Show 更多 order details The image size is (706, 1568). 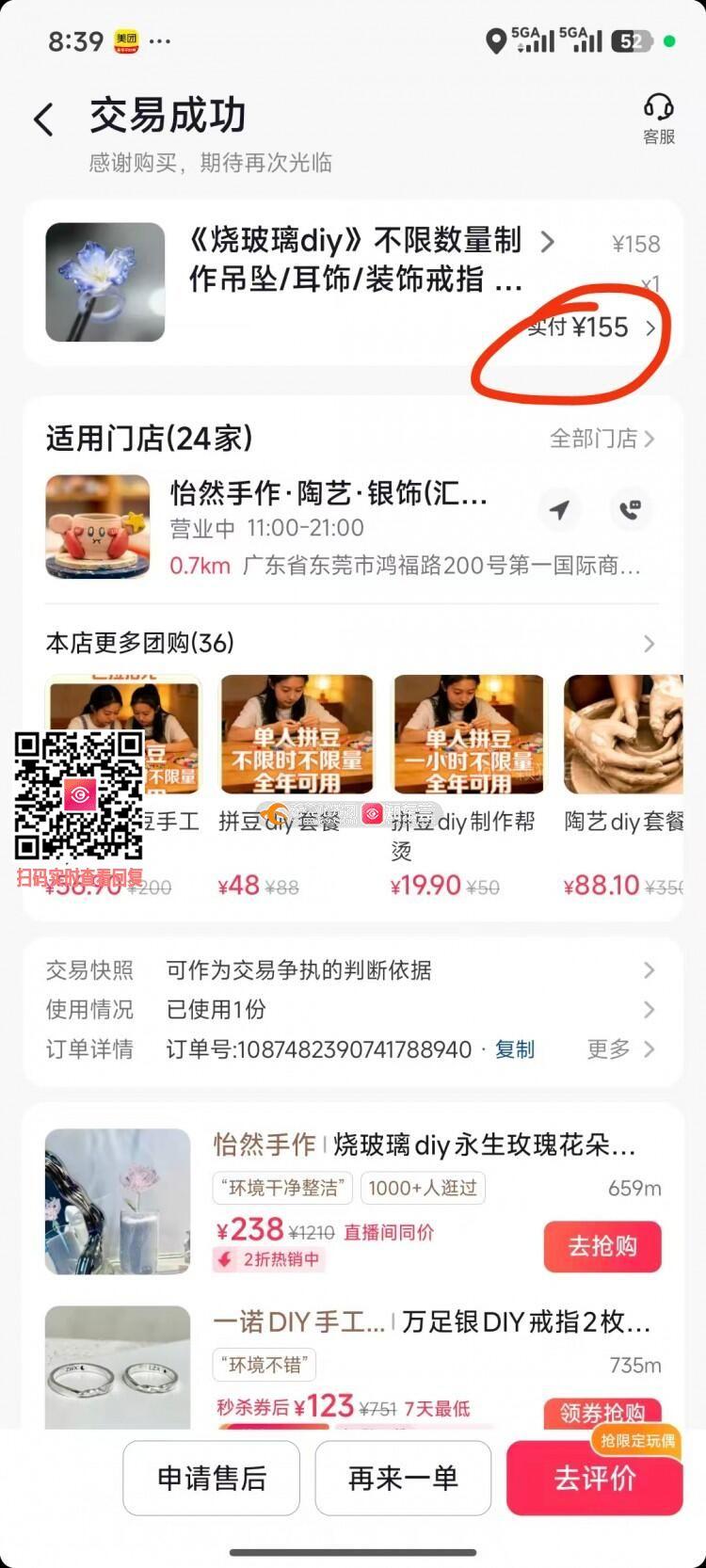(x=619, y=1049)
